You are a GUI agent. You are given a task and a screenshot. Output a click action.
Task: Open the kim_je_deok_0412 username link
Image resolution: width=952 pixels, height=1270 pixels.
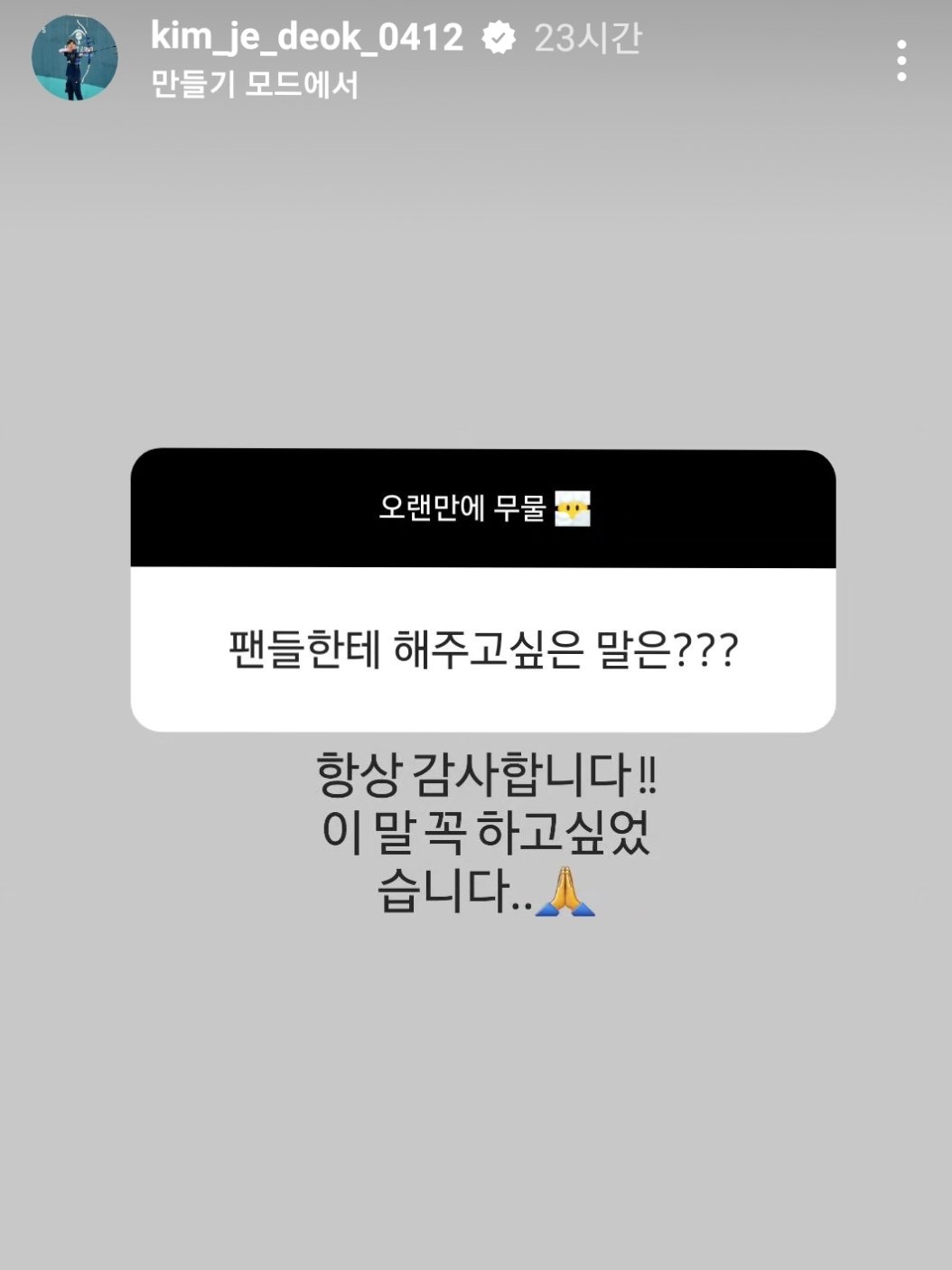tap(306, 37)
